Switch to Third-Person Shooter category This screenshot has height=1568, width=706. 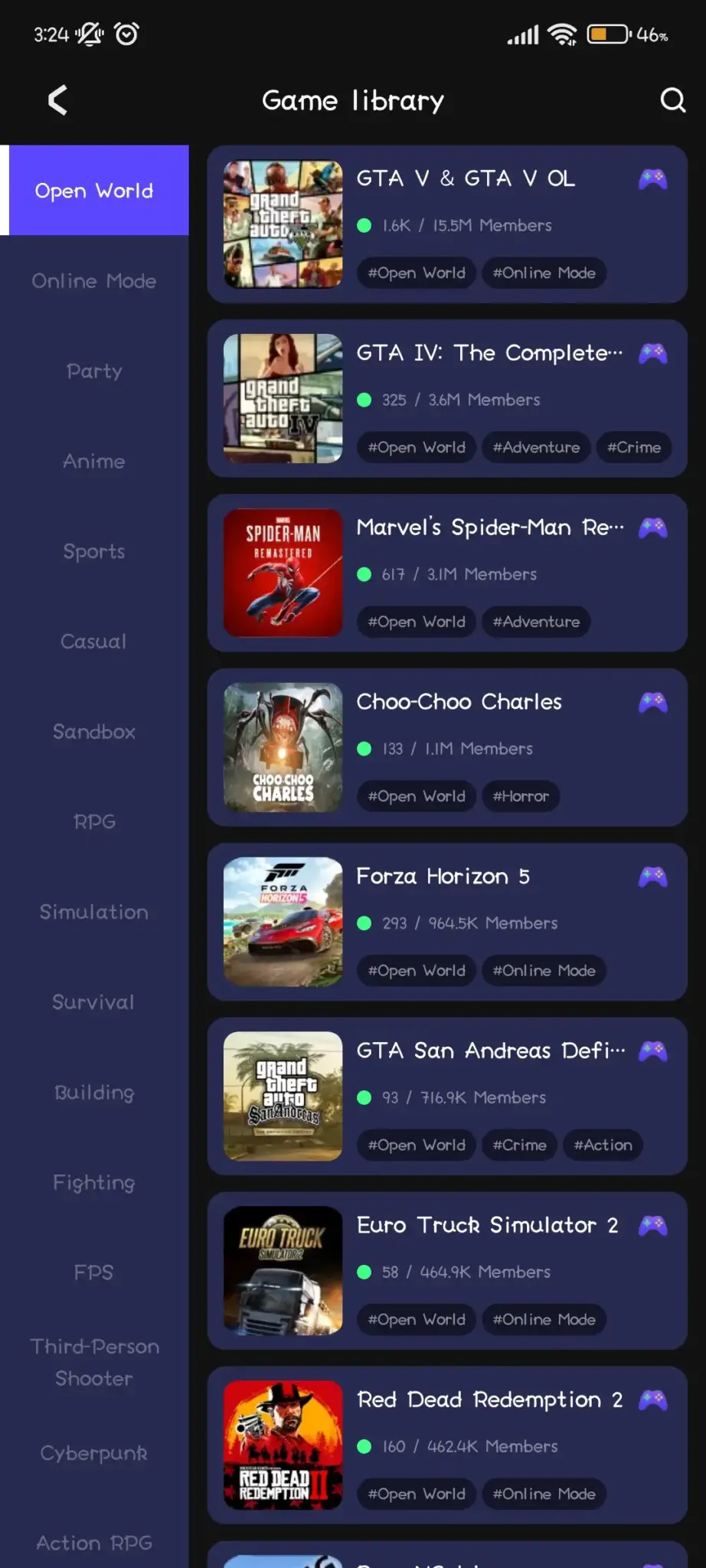[94, 1363]
